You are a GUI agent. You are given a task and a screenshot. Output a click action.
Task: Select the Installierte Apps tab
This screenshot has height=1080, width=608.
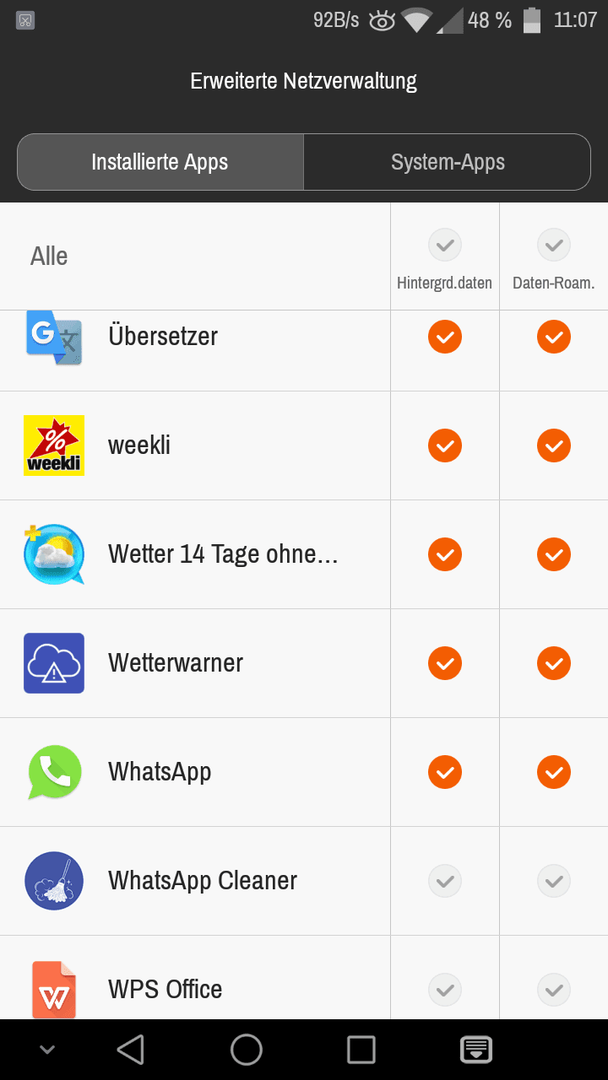[160, 162]
